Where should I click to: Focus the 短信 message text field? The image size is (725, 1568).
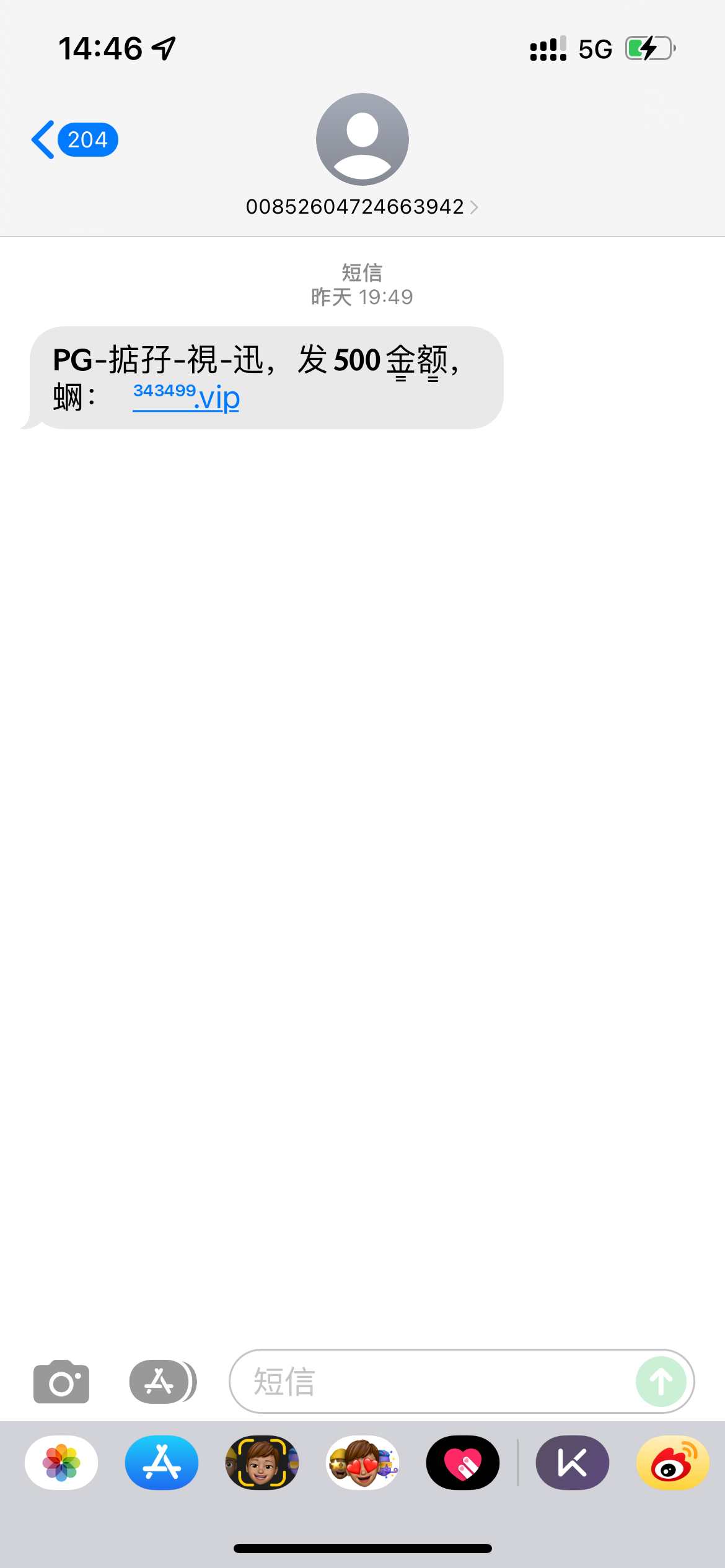point(434,1382)
